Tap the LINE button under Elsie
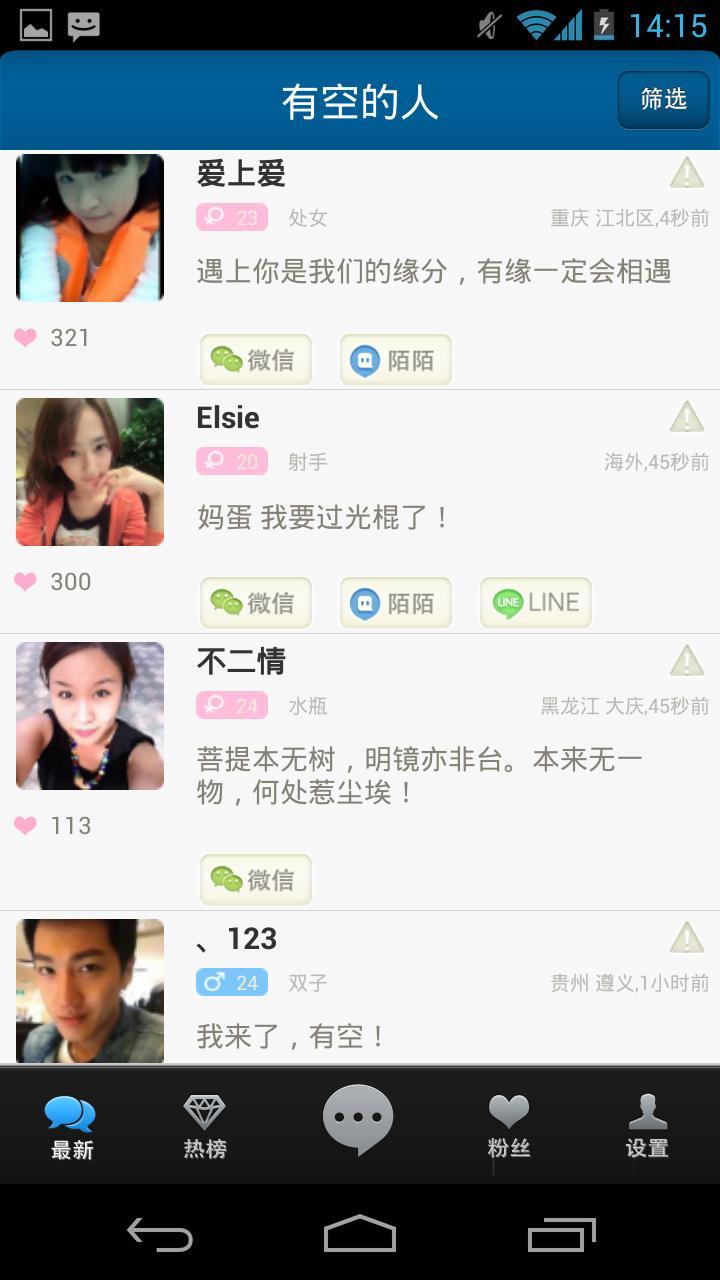This screenshot has width=720, height=1280. [x=536, y=603]
